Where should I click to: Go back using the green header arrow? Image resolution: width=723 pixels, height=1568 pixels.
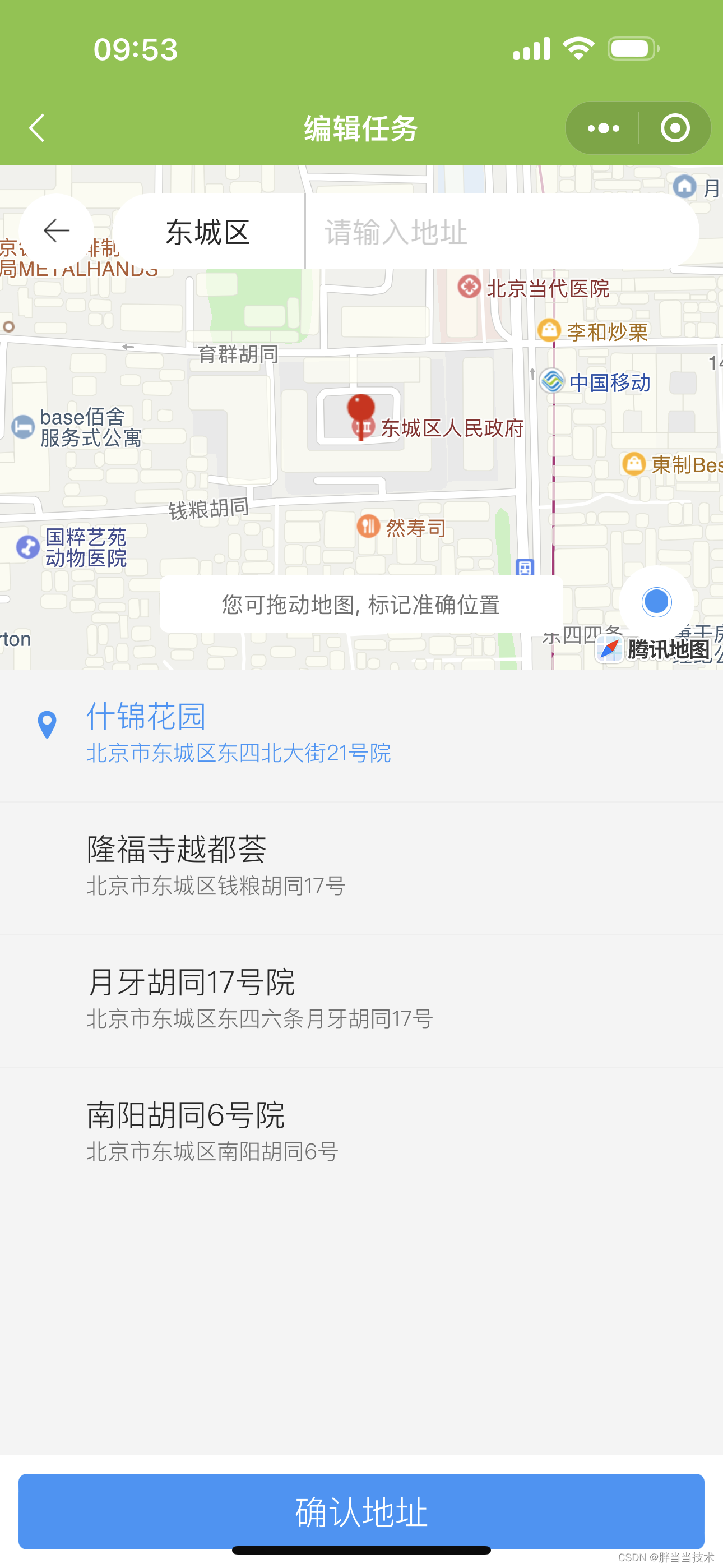[37, 128]
